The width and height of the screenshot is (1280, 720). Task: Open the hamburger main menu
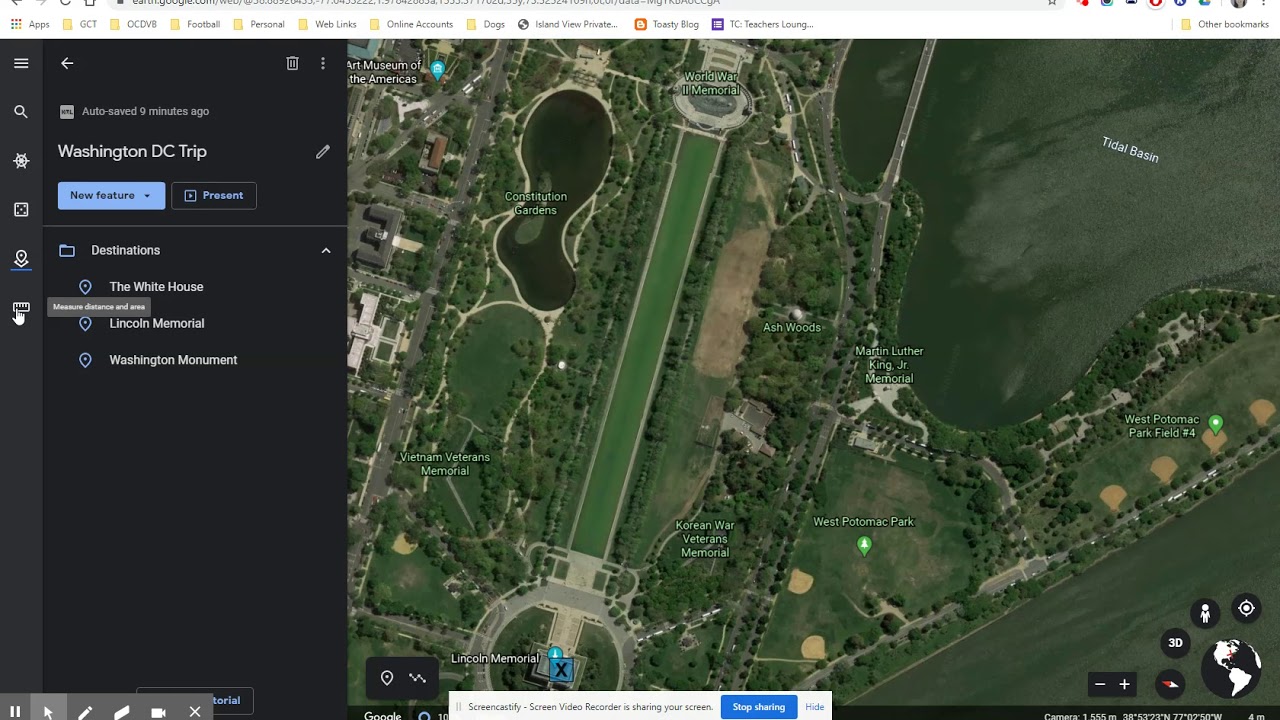pos(21,63)
